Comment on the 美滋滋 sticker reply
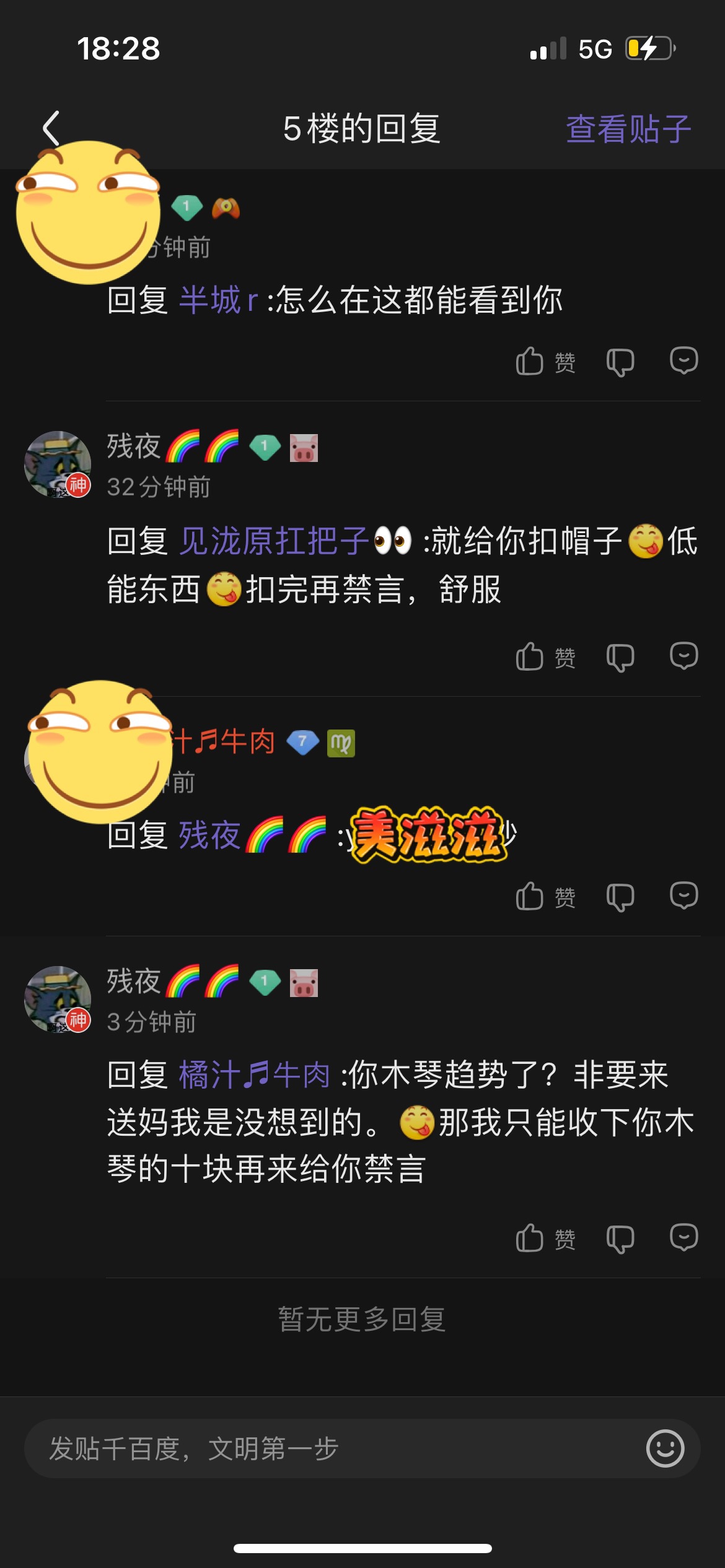The image size is (725, 1568). (x=683, y=895)
